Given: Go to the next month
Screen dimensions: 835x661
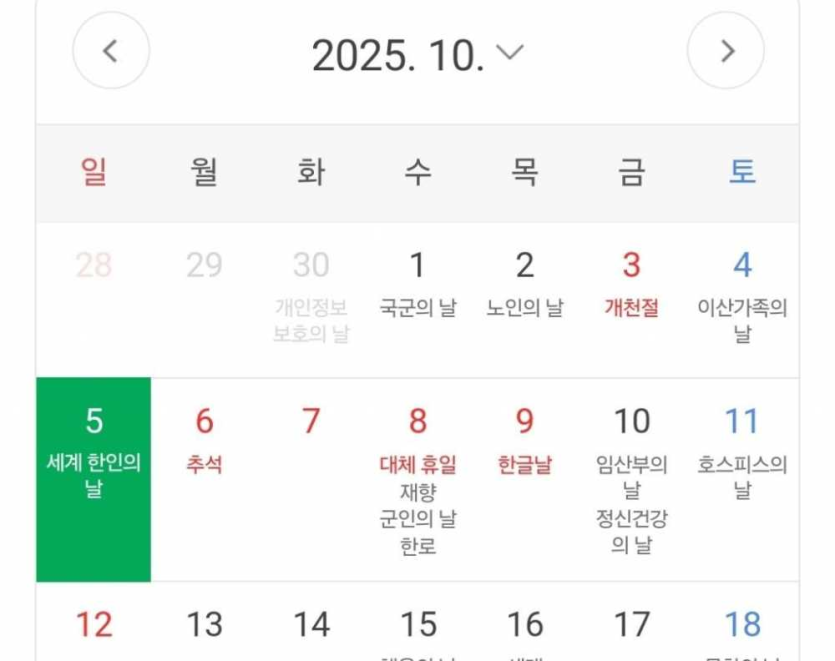Looking at the screenshot, I should click(726, 51).
